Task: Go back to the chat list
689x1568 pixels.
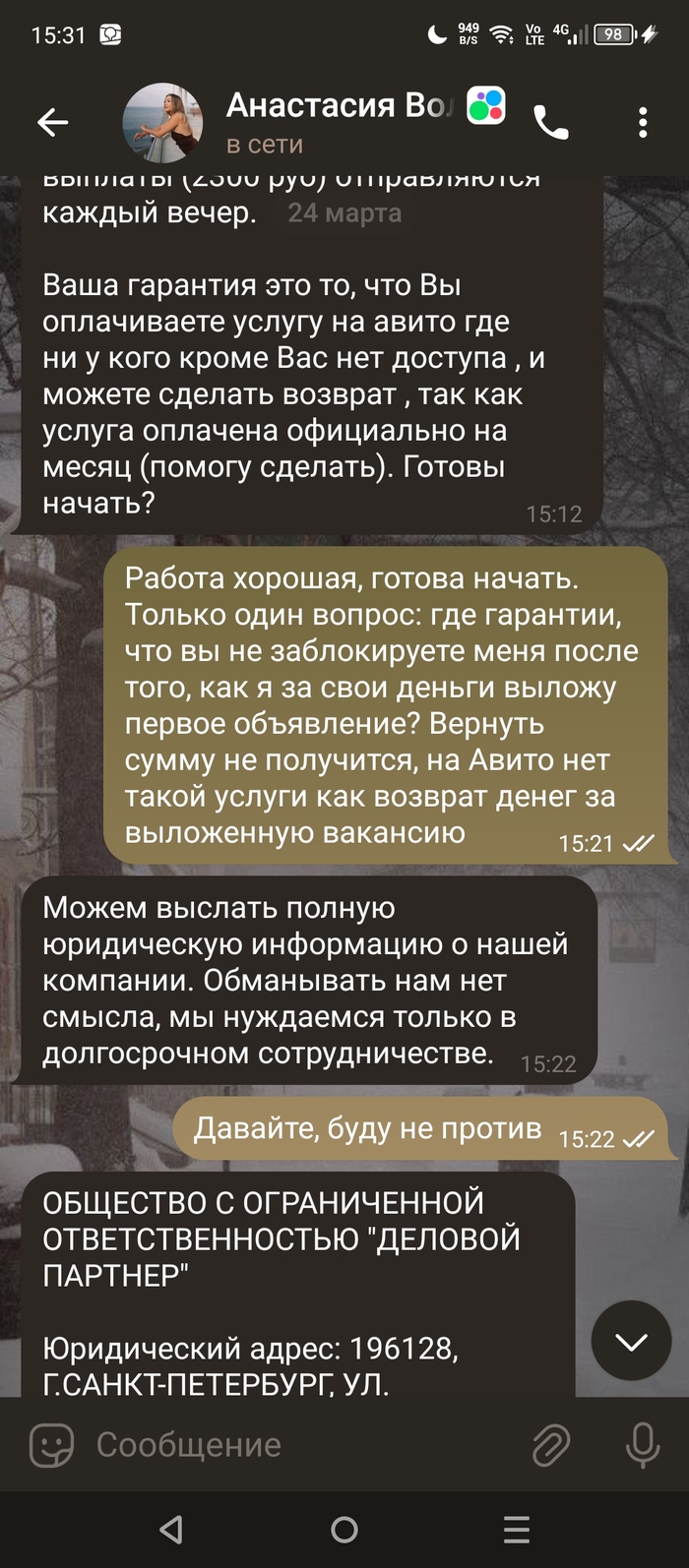Action: point(52,122)
